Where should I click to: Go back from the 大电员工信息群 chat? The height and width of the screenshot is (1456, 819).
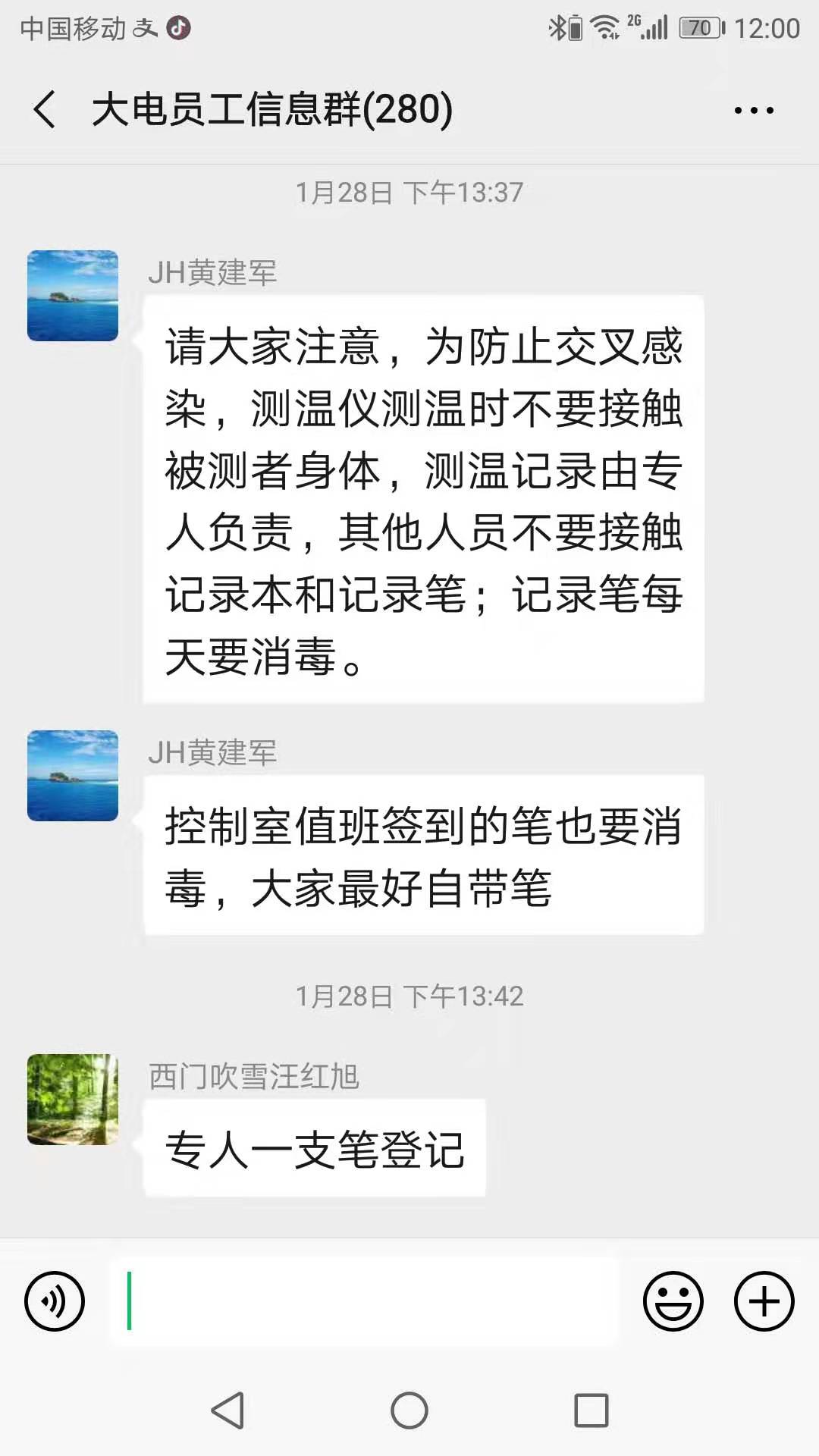click(x=45, y=109)
